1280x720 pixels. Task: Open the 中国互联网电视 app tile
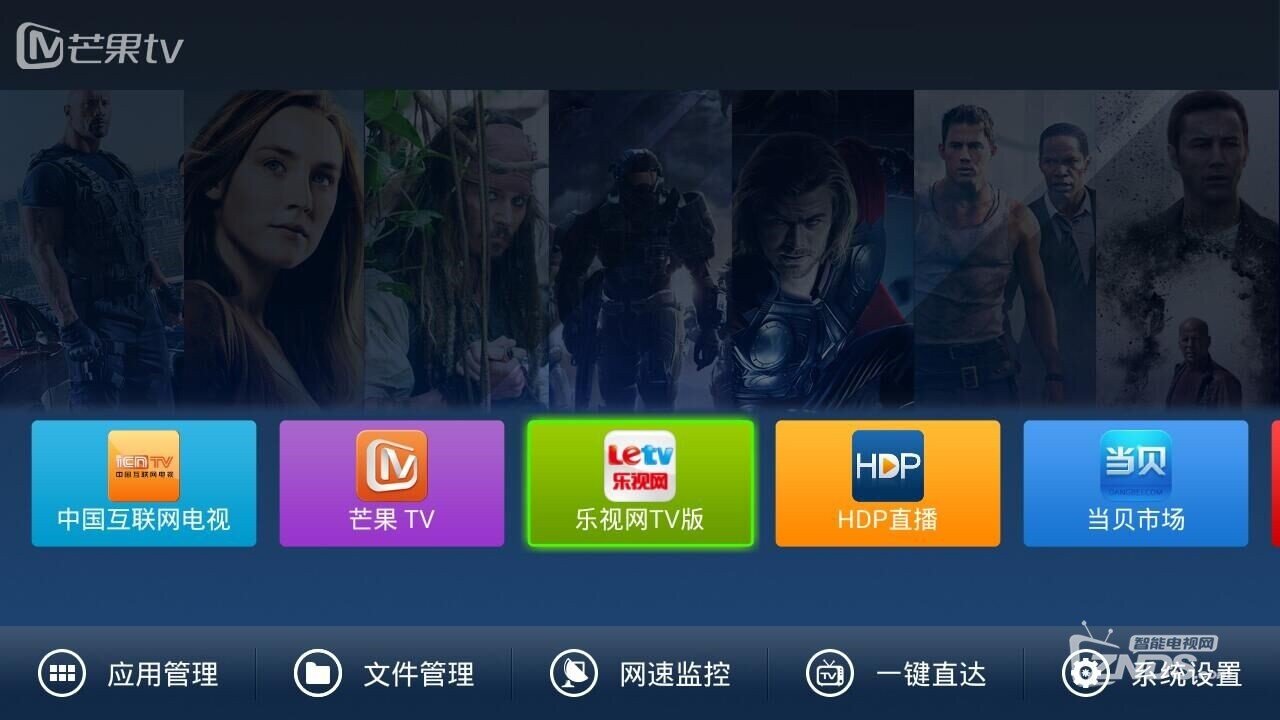(x=144, y=483)
